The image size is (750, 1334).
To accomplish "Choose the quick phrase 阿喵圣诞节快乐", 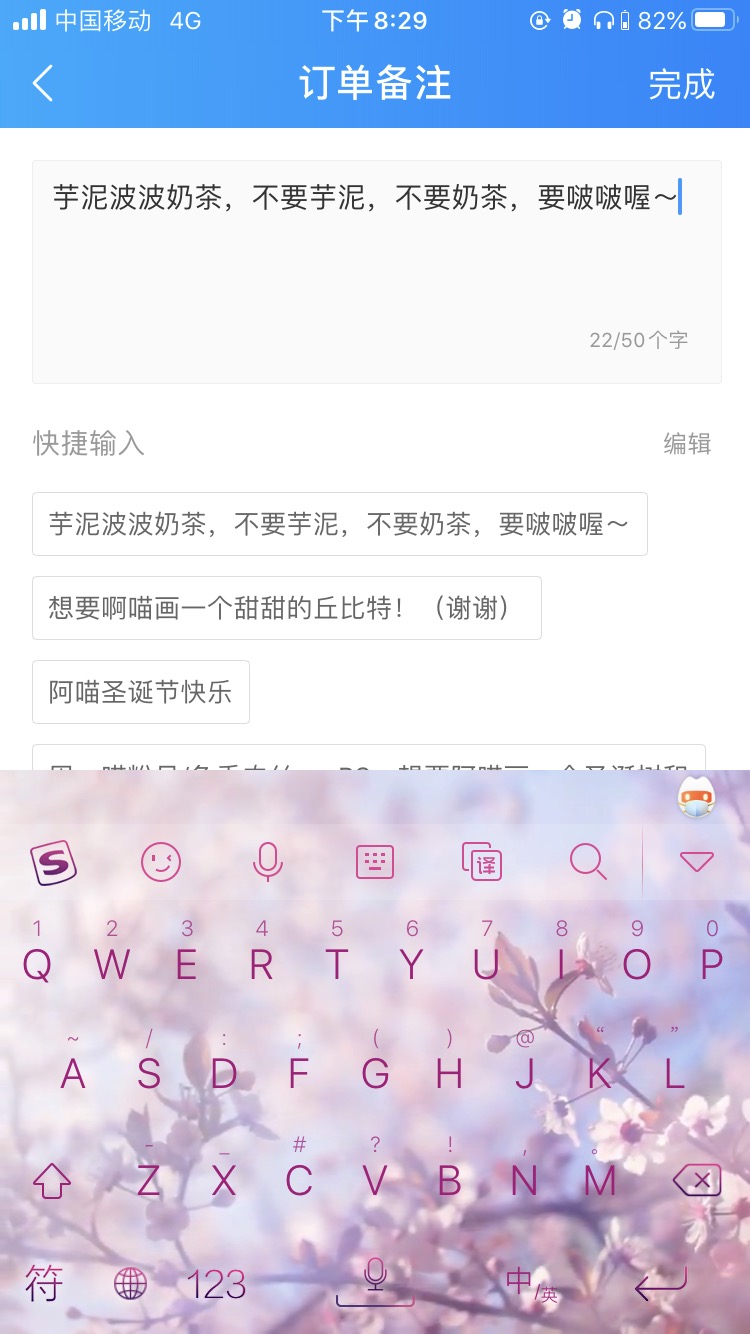I will click(141, 692).
